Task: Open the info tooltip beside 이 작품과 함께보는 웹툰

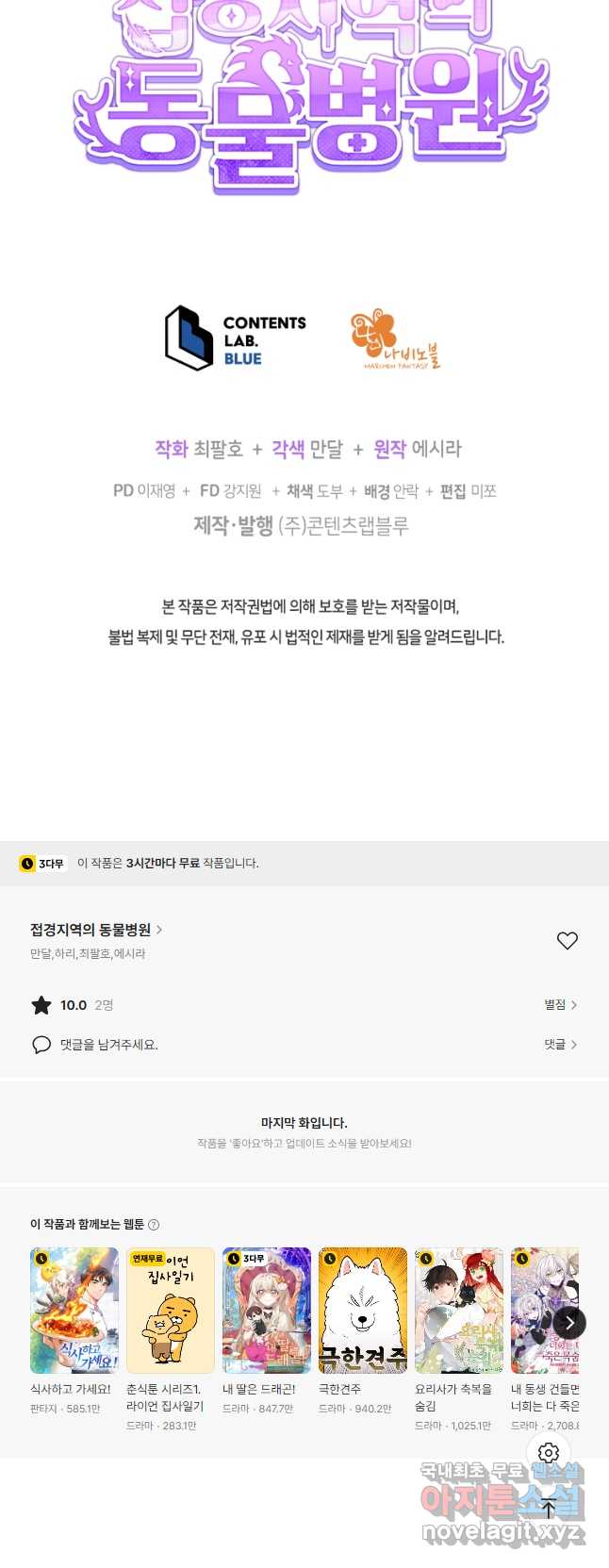Action: click(154, 1225)
